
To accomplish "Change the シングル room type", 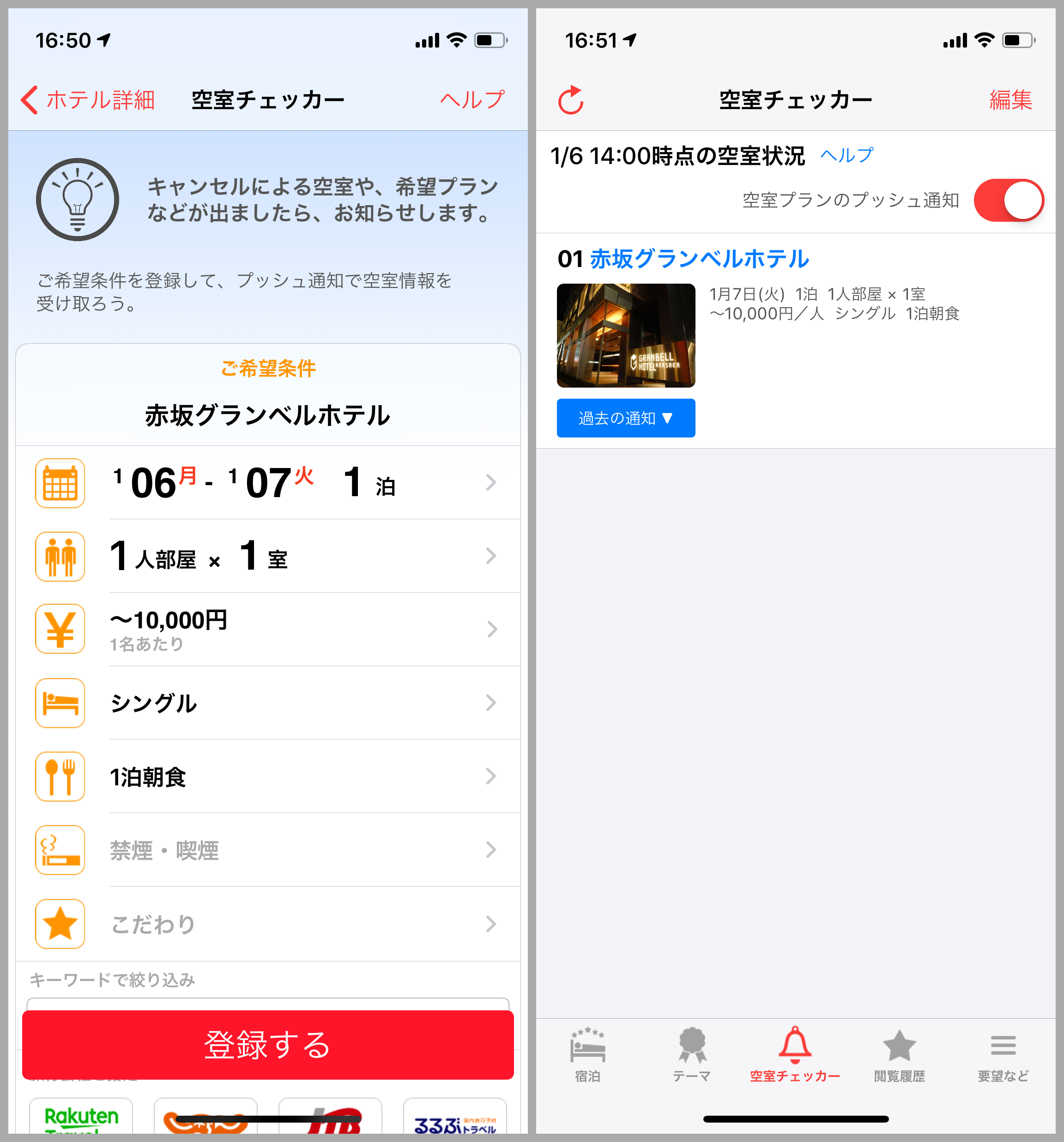I will tap(267, 703).
